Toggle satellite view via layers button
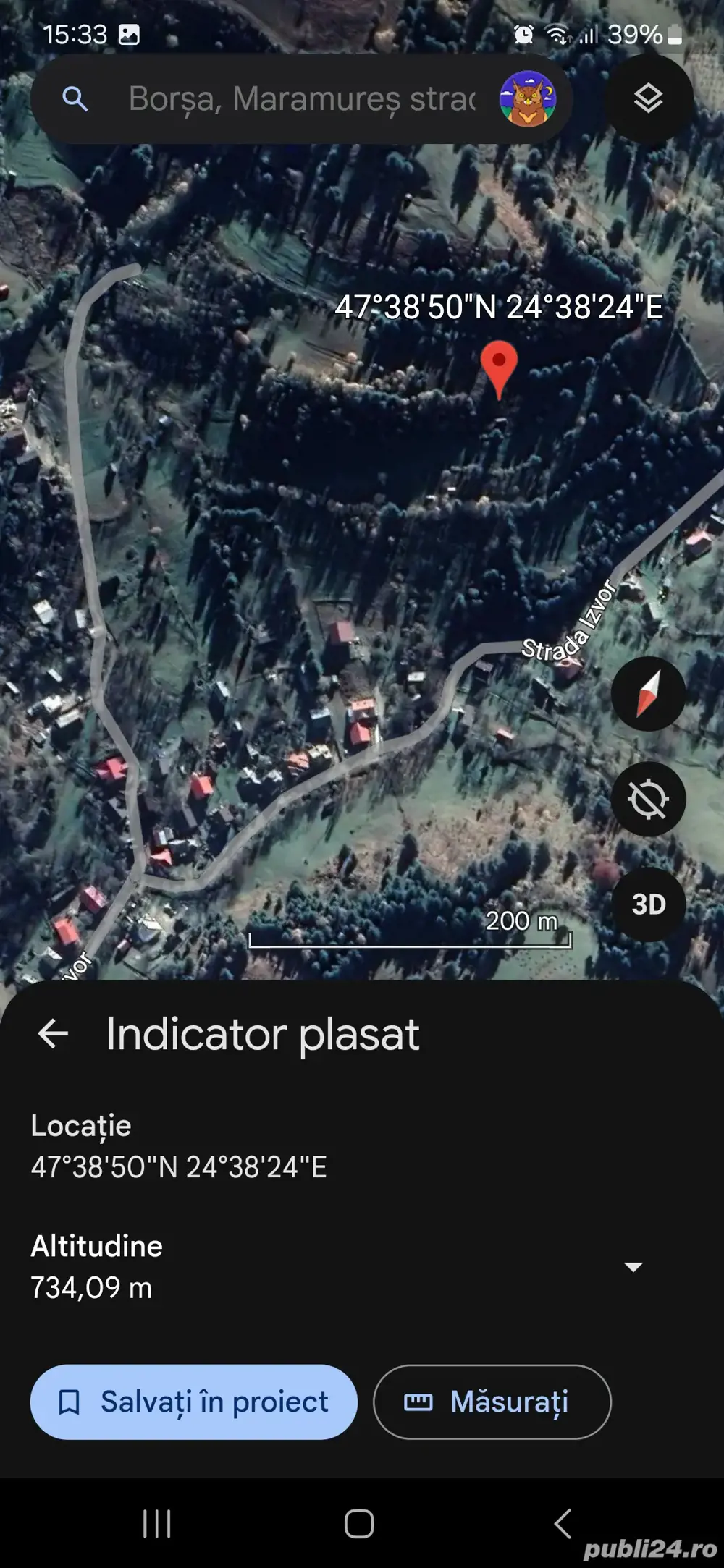 click(x=647, y=99)
